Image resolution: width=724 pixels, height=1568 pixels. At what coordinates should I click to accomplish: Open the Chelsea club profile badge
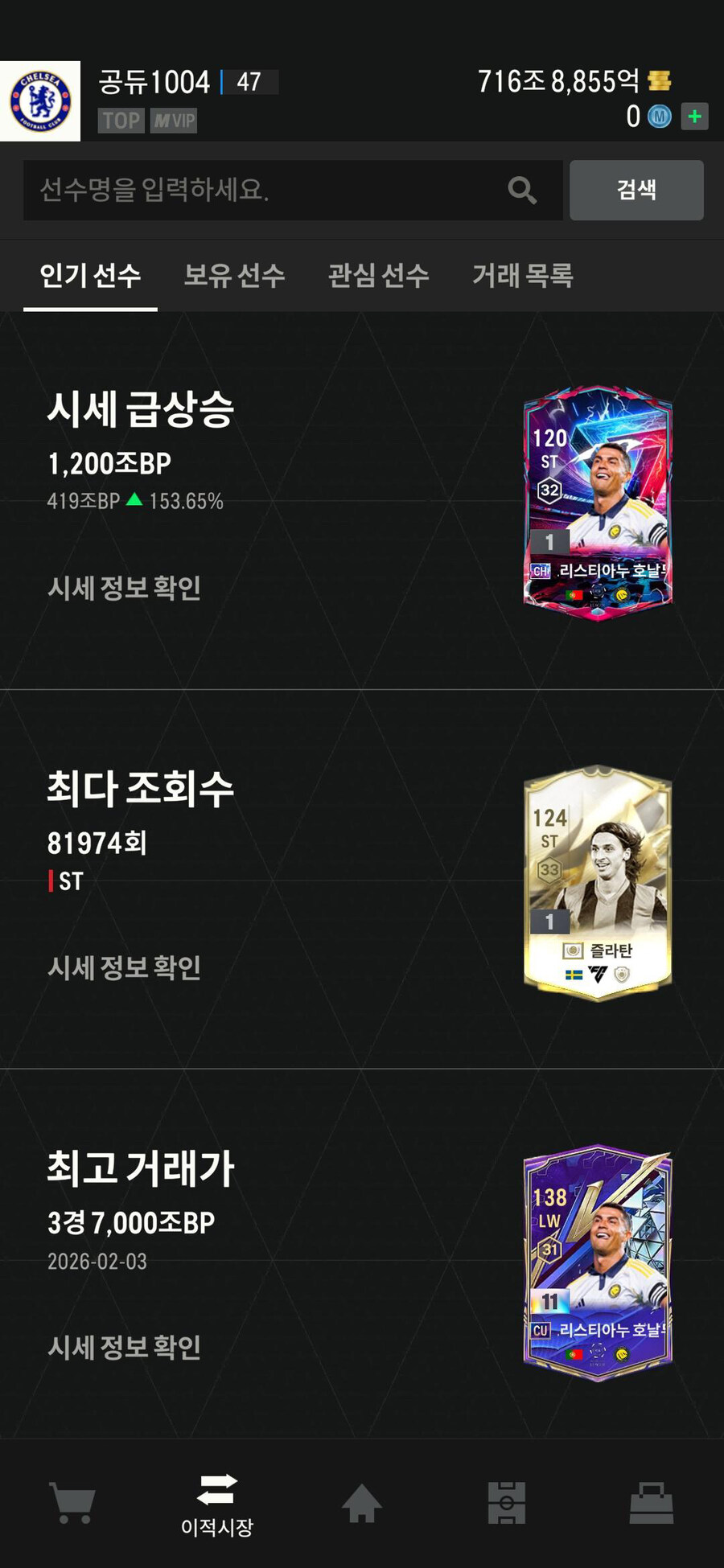tap(40, 101)
